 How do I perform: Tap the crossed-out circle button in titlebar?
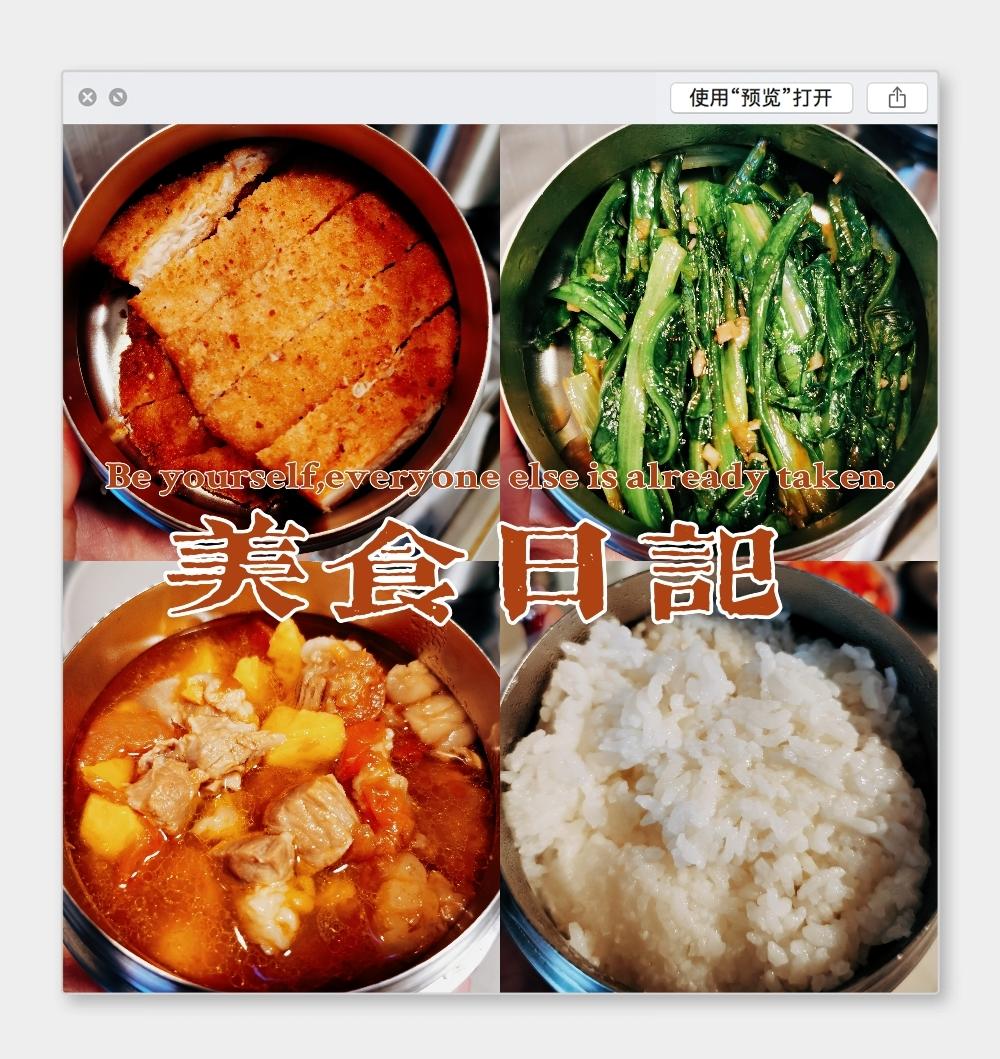pyautogui.click(x=118, y=96)
